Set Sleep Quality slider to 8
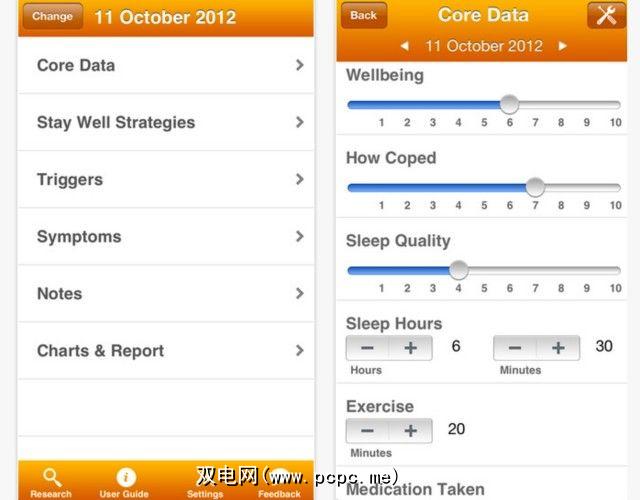The image size is (640, 500). coord(561,270)
